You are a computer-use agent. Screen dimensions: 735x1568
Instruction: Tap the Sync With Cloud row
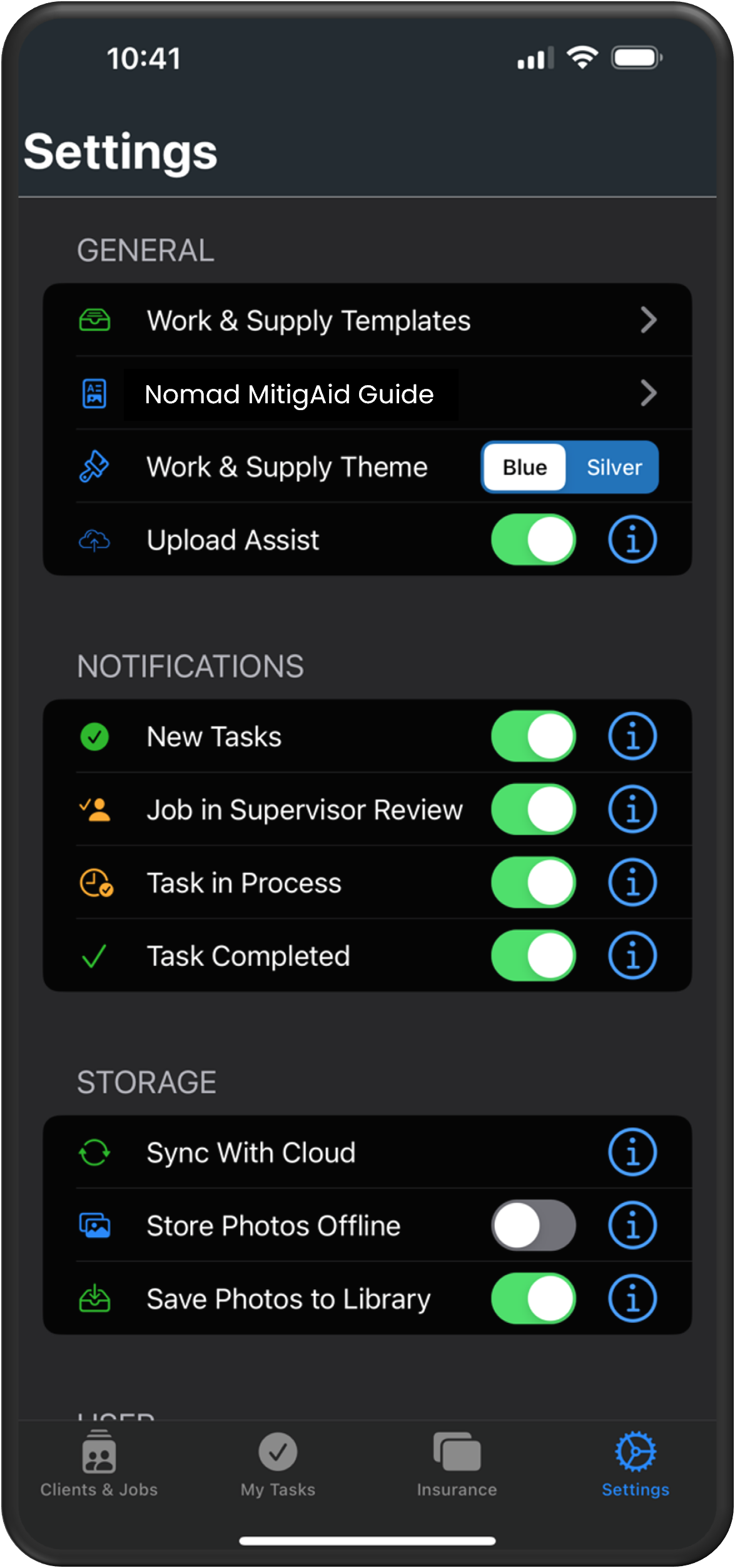[x=313, y=1152]
